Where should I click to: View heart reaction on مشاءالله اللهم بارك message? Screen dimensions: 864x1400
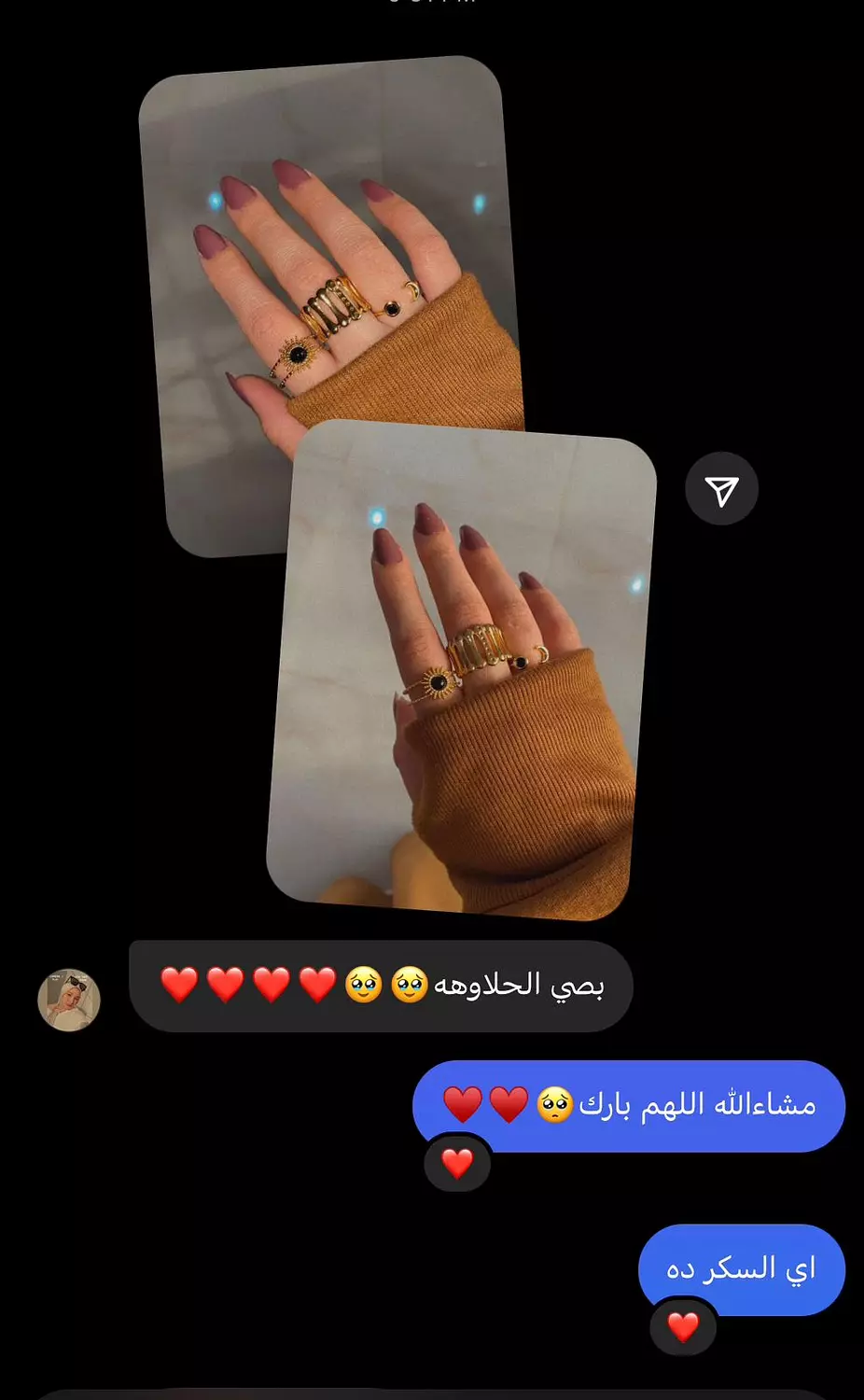coord(457,1163)
